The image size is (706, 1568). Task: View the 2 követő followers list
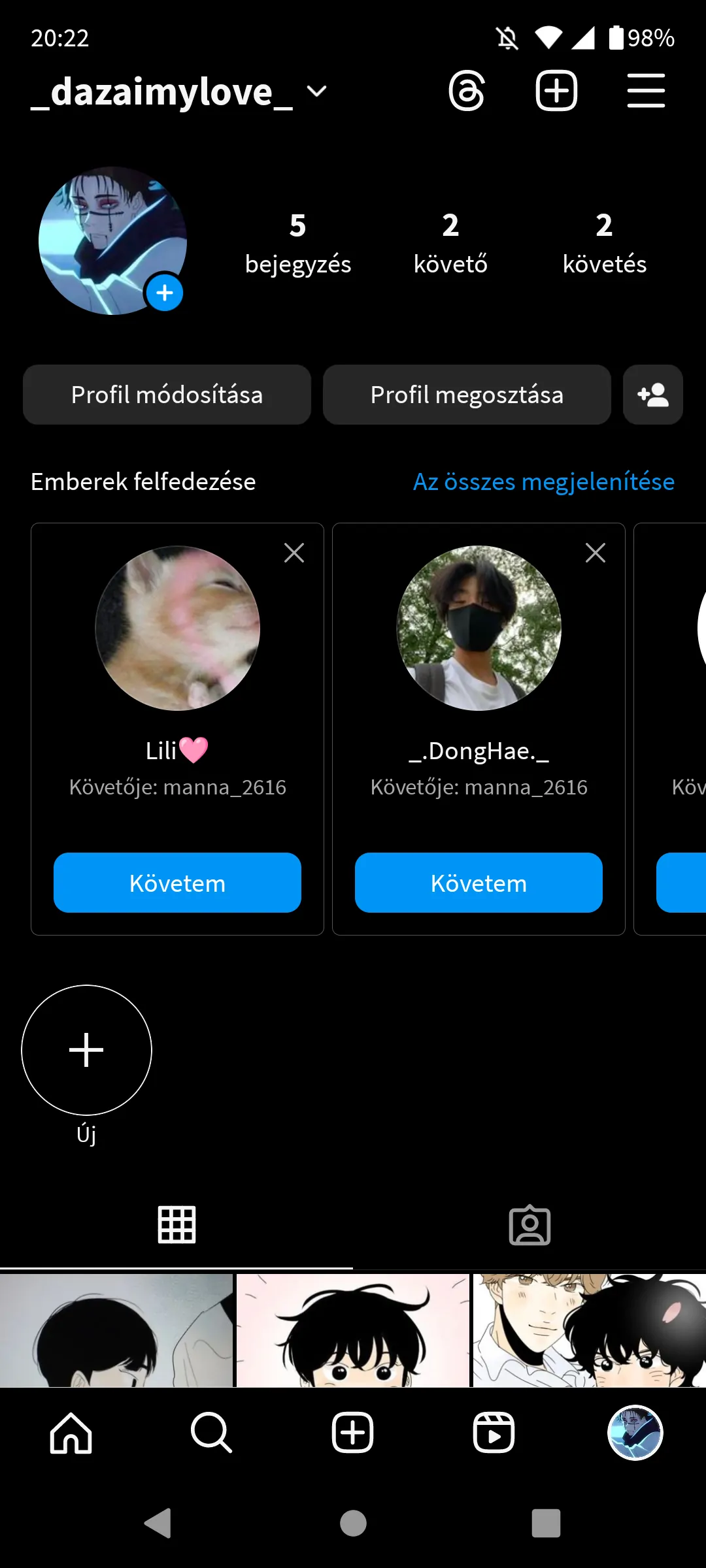(x=450, y=243)
